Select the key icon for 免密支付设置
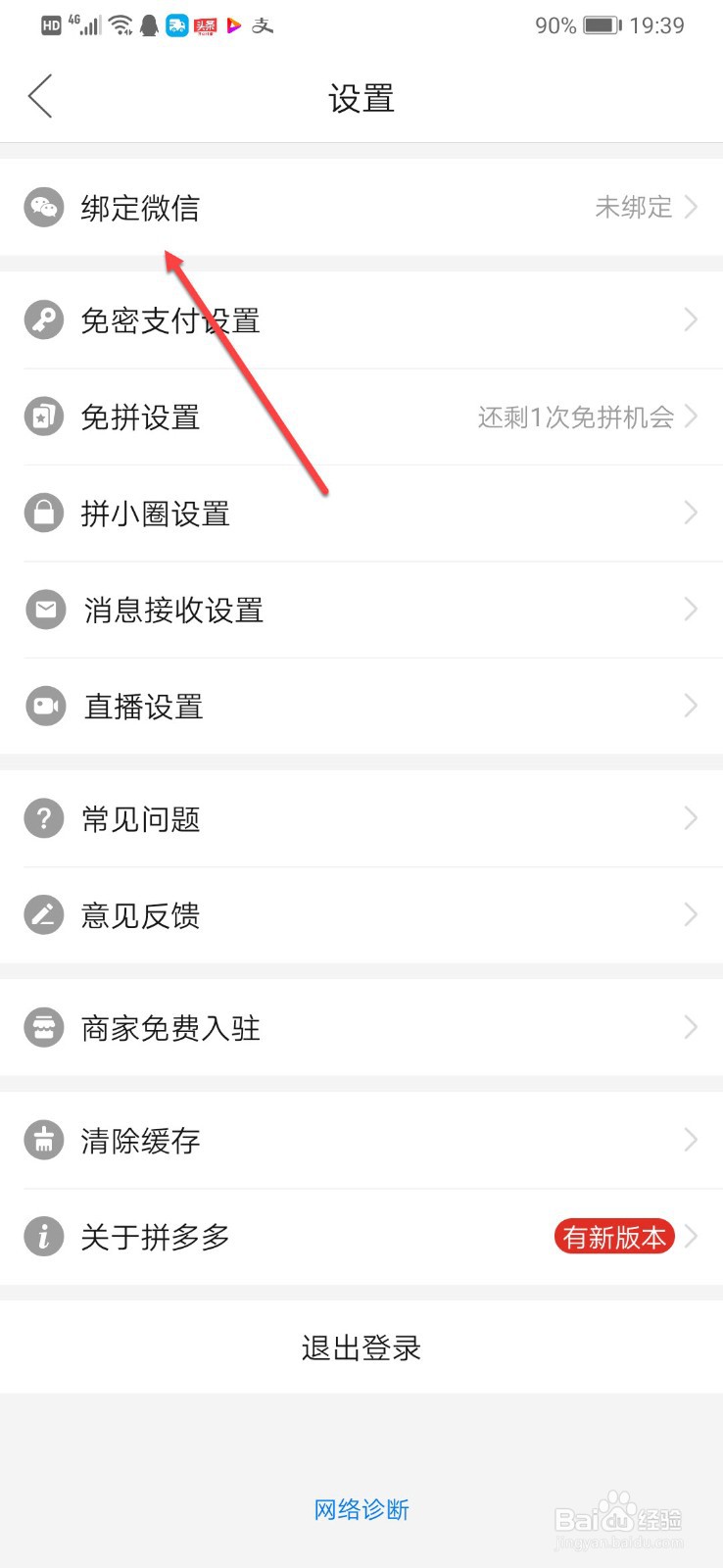 (44, 319)
